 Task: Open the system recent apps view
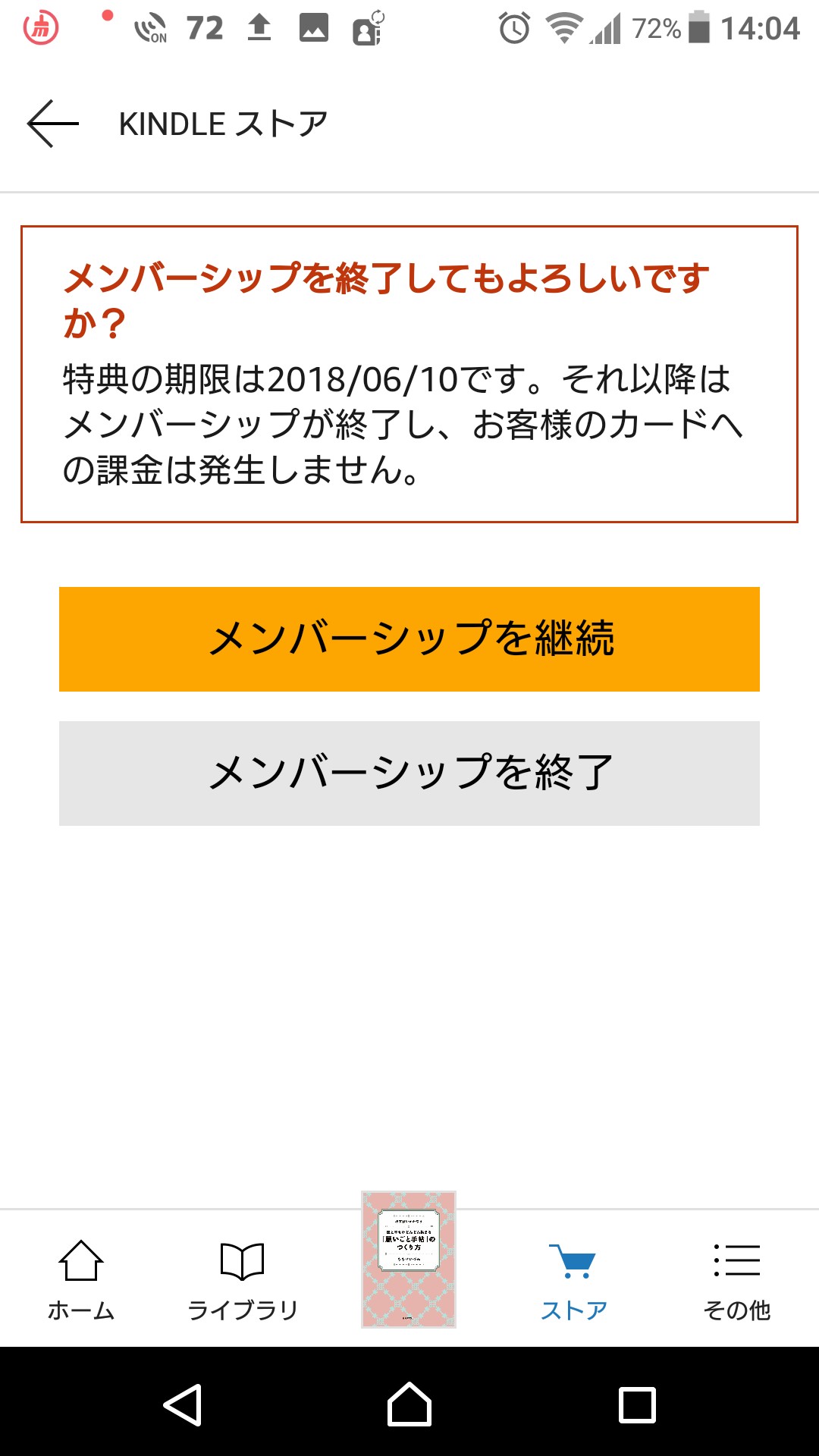point(637,1404)
